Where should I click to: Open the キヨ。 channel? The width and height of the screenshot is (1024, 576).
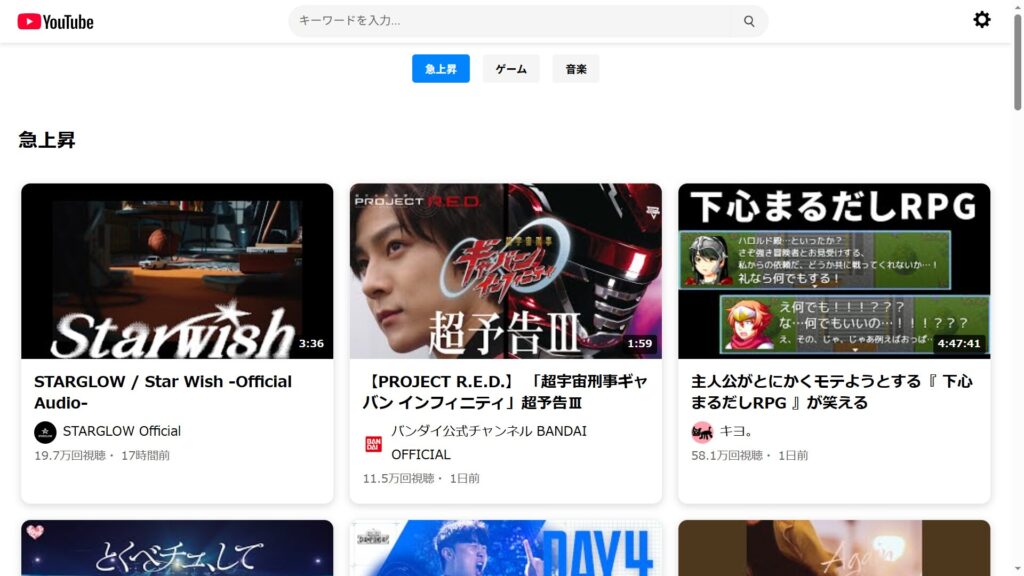coord(736,431)
